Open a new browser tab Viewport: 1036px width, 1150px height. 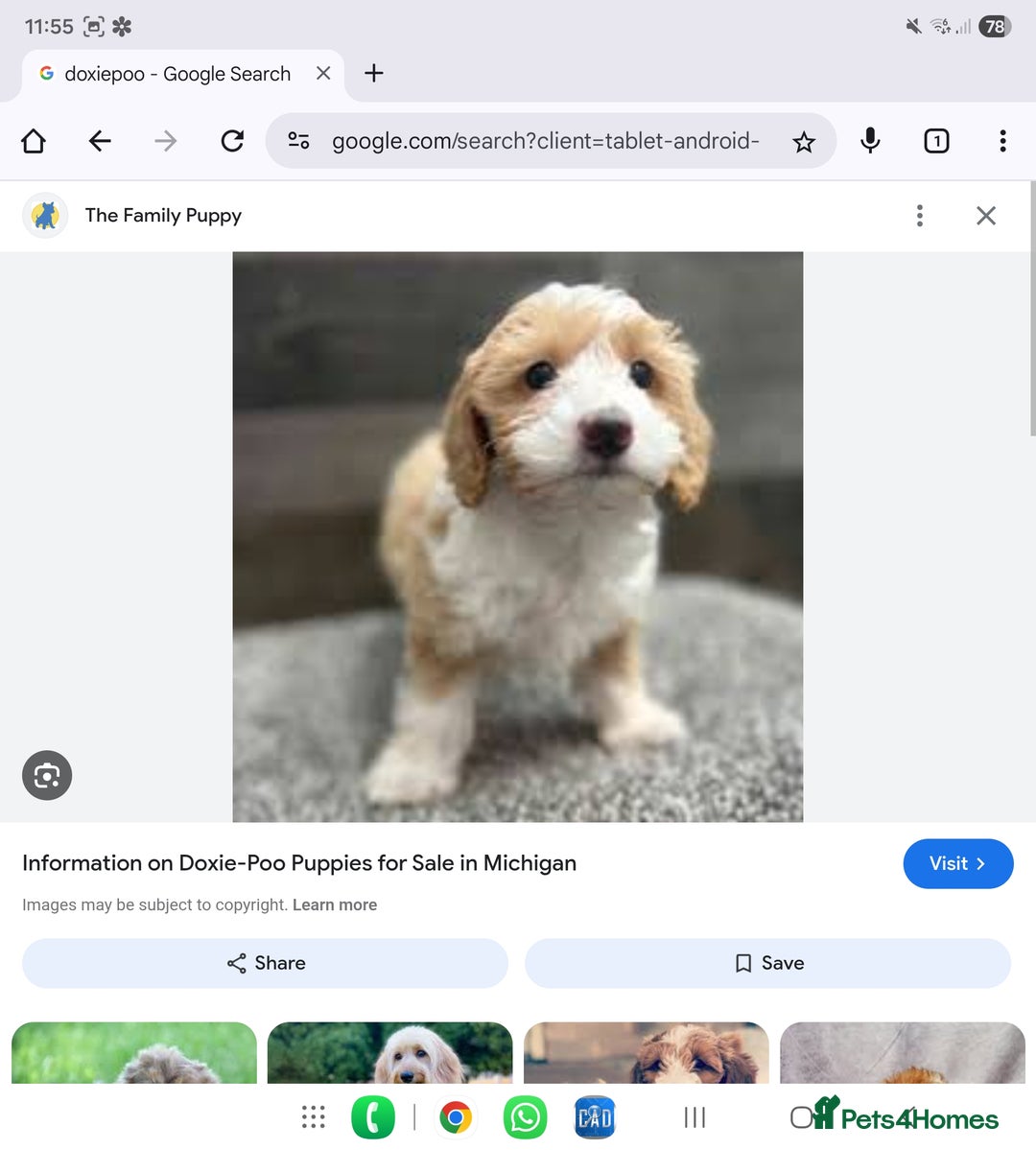pos(374,73)
